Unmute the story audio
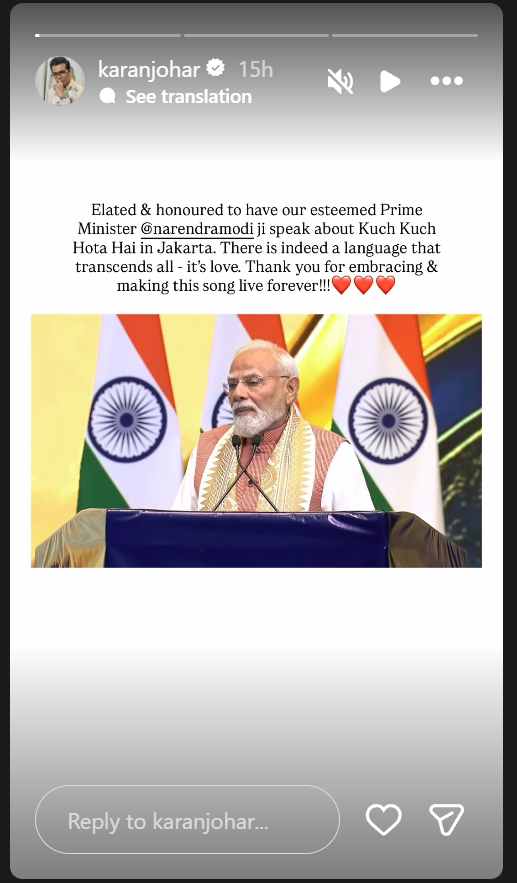The width and height of the screenshot is (517, 883). point(340,81)
